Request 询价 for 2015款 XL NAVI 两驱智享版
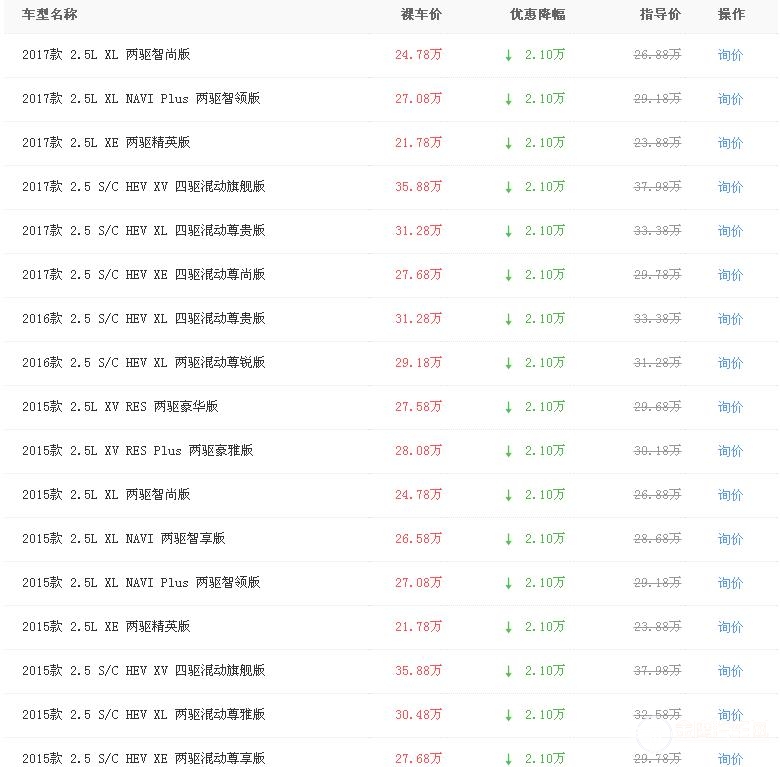The image size is (780, 767). [730, 539]
